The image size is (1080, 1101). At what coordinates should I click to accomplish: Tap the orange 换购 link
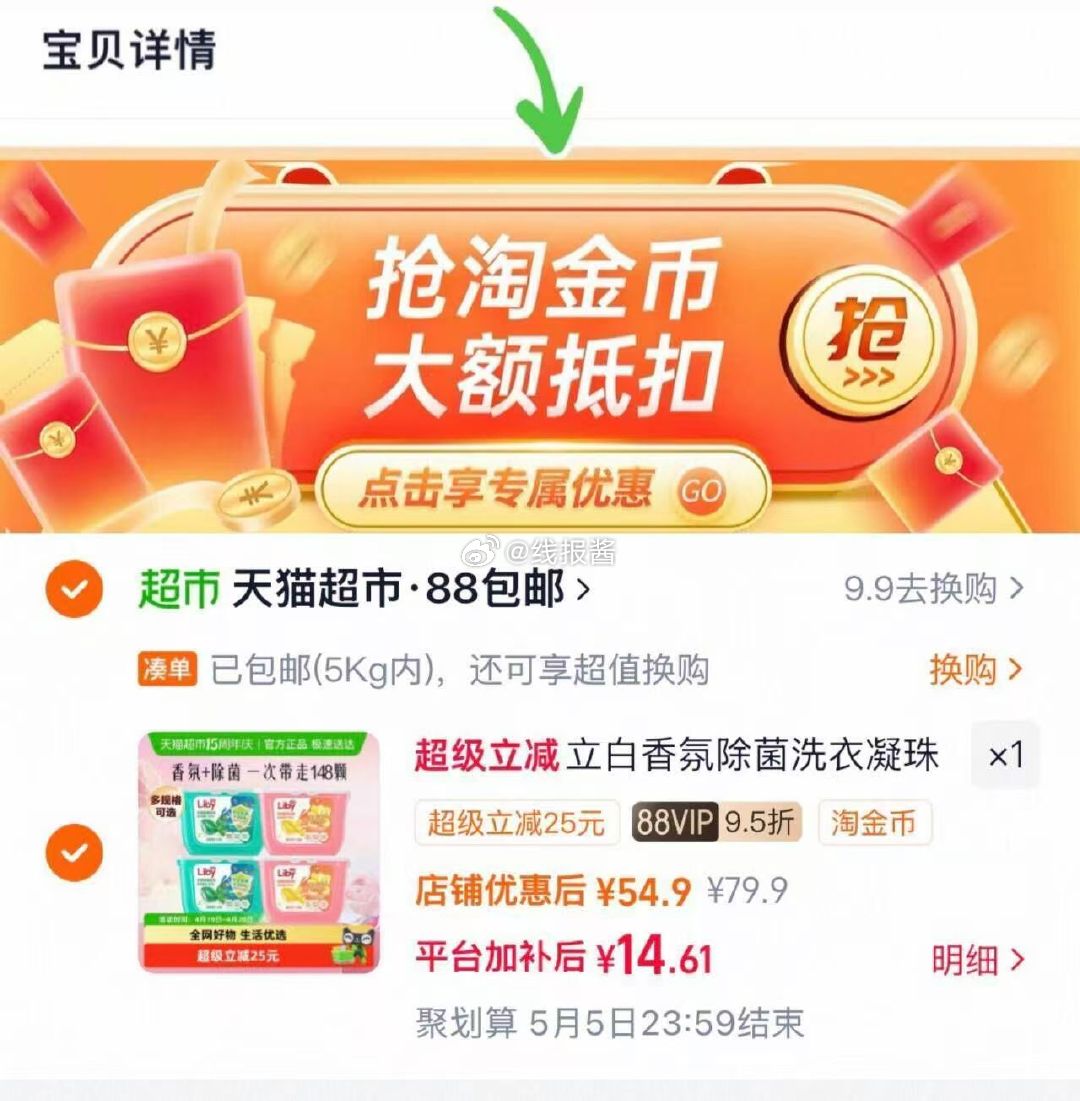[976, 669]
